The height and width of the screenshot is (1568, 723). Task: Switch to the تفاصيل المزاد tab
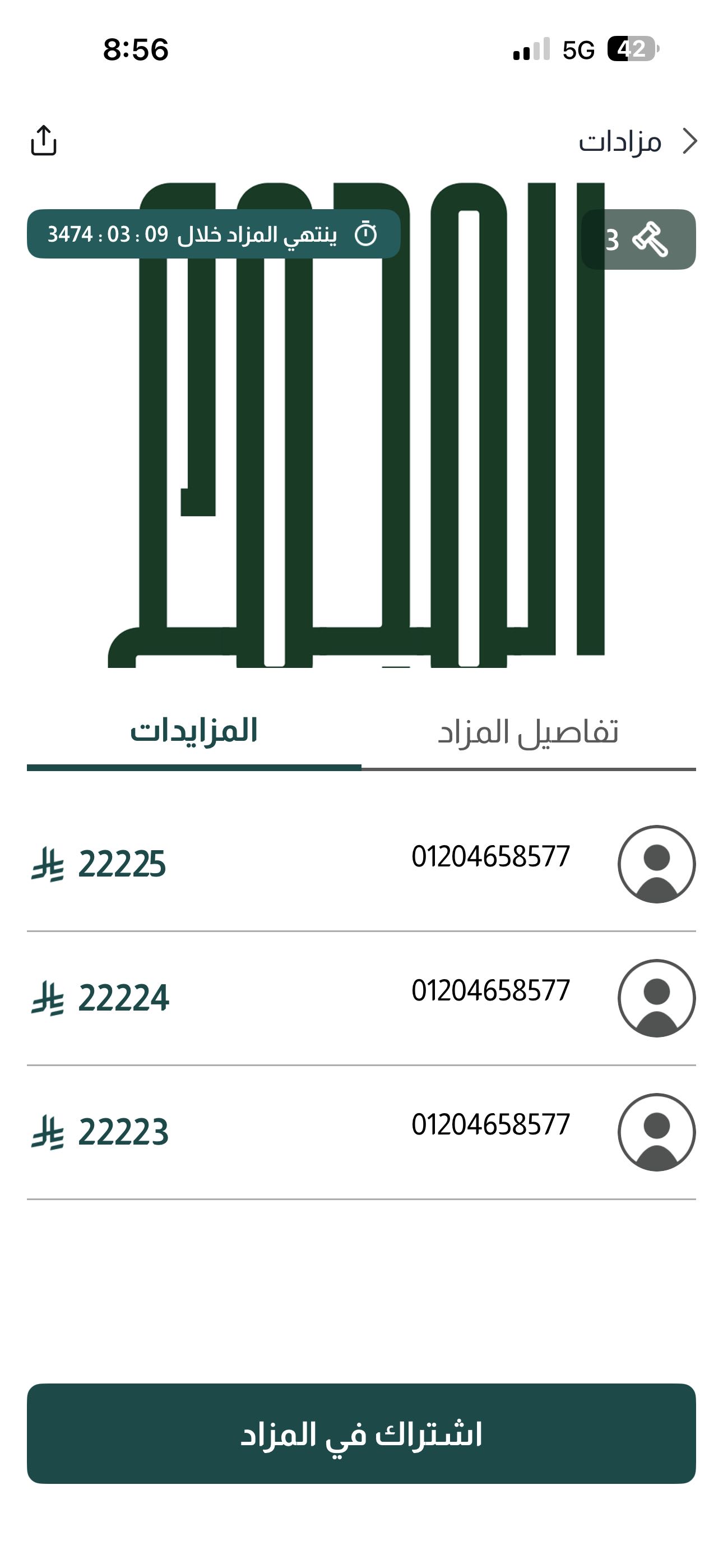(x=527, y=732)
